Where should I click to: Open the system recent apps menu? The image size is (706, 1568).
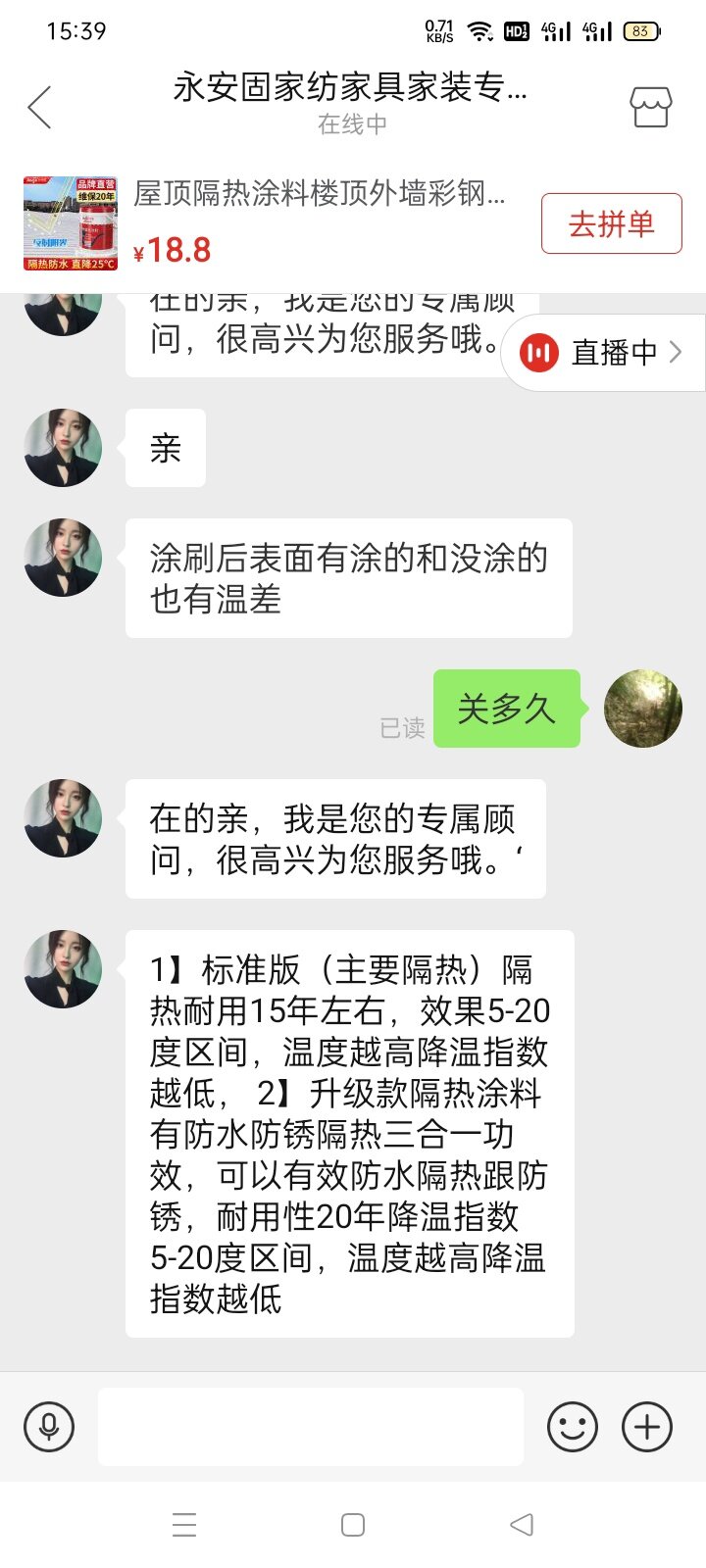184,1525
